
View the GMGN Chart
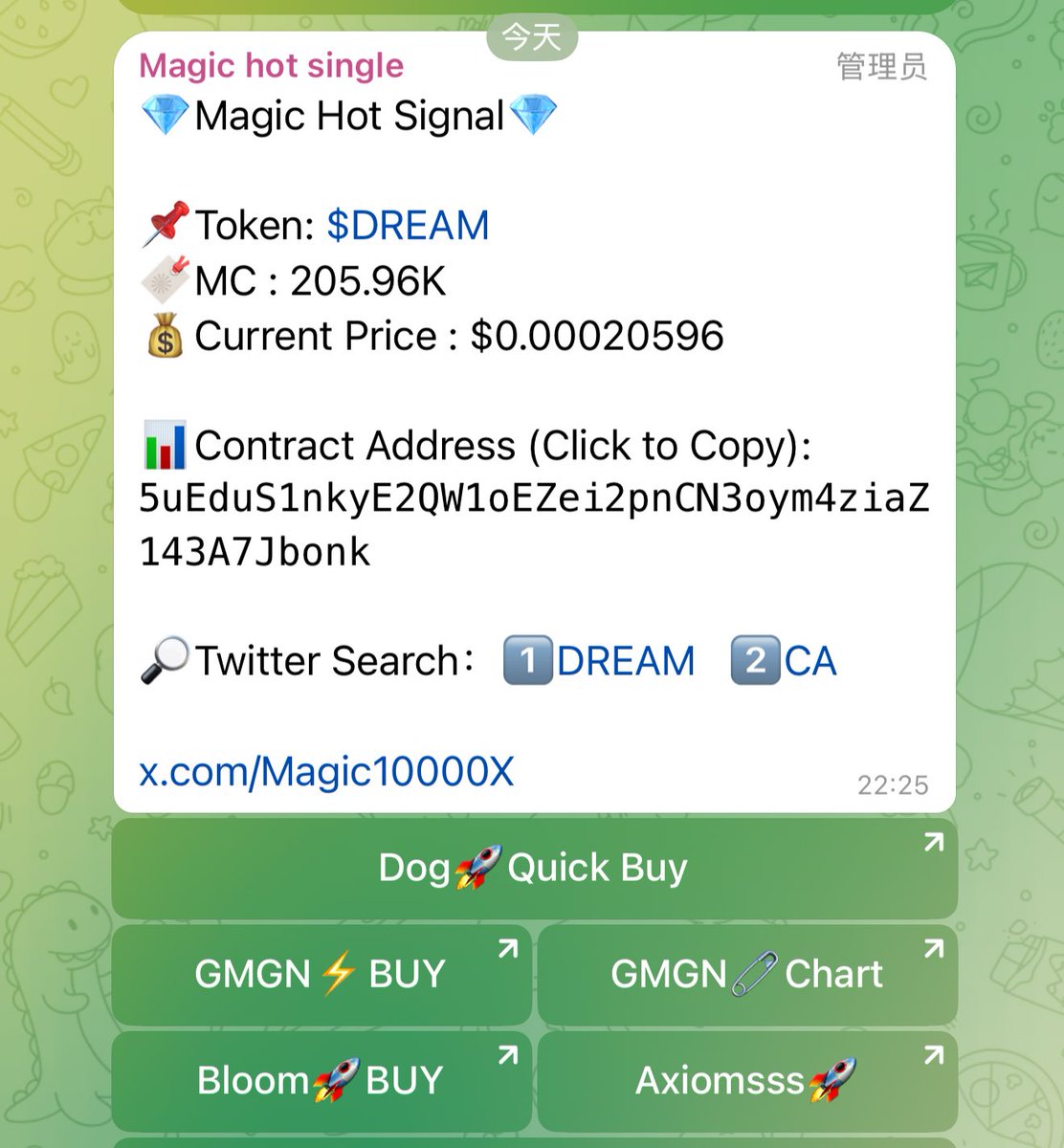coord(747,975)
